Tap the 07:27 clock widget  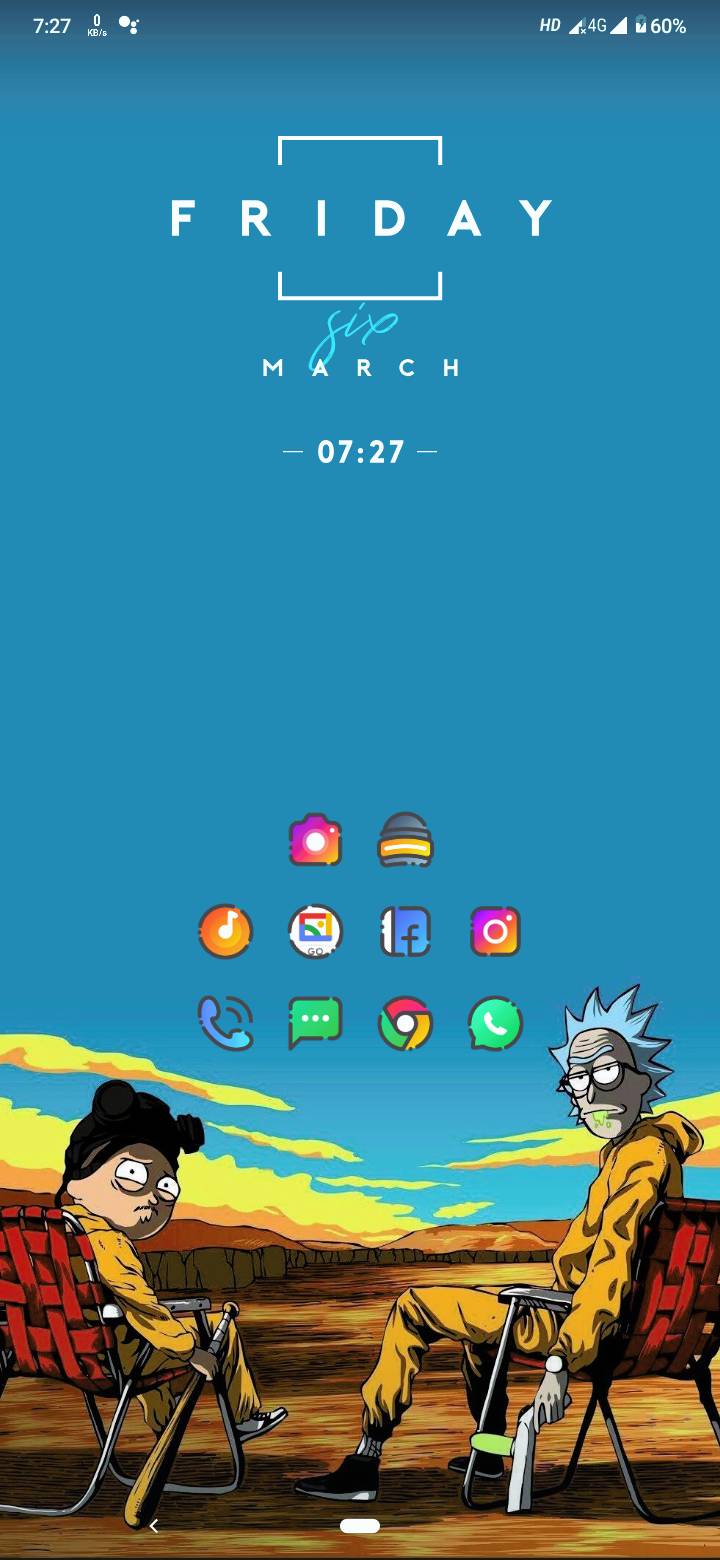click(x=360, y=452)
